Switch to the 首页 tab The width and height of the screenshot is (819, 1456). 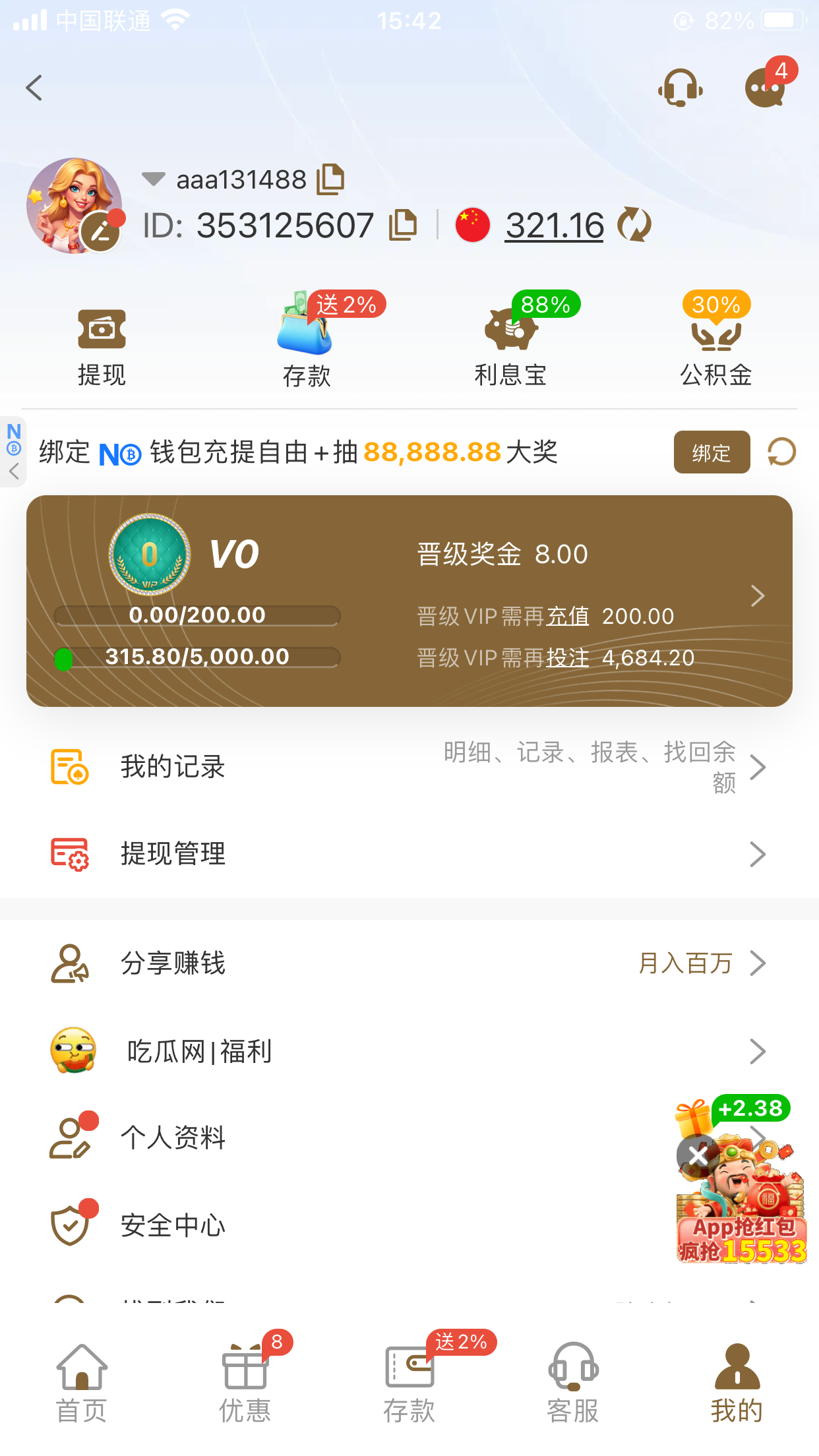point(82,1383)
